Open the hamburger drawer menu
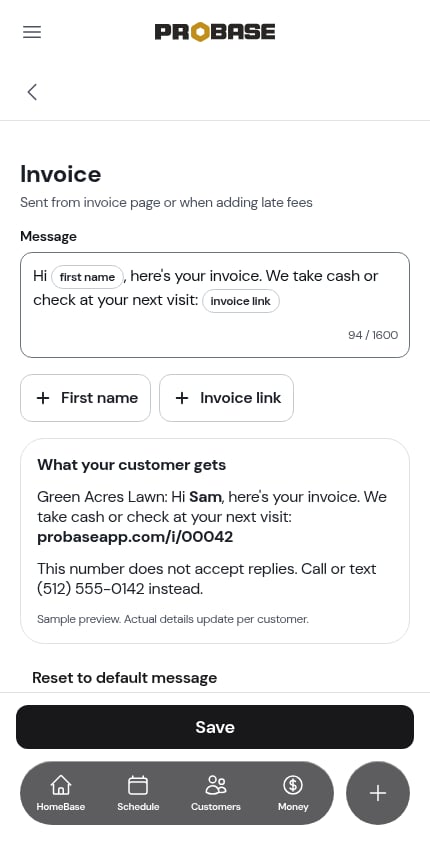 32,32
